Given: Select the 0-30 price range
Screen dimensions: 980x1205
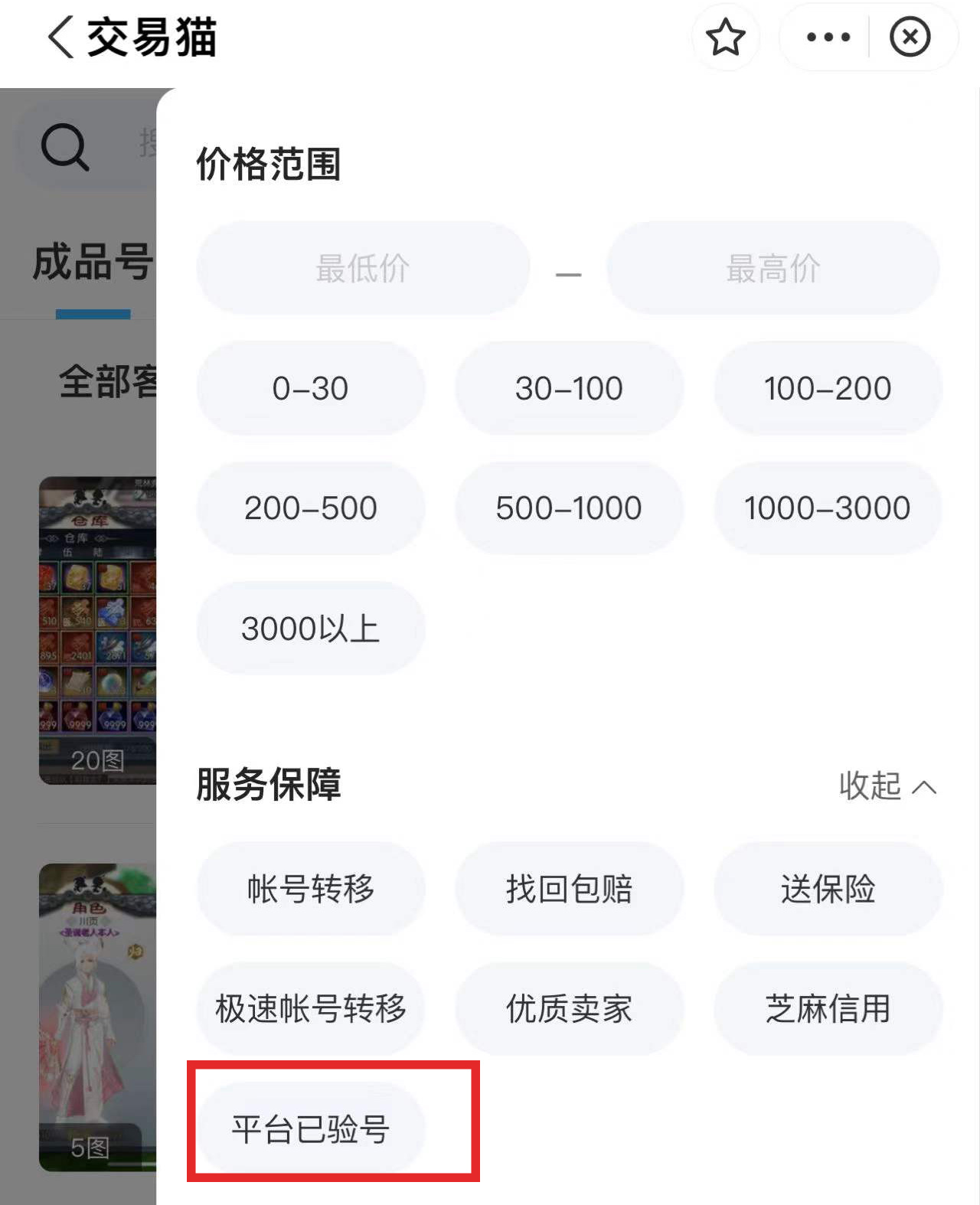Looking at the screenshot, I should (310, 389).
